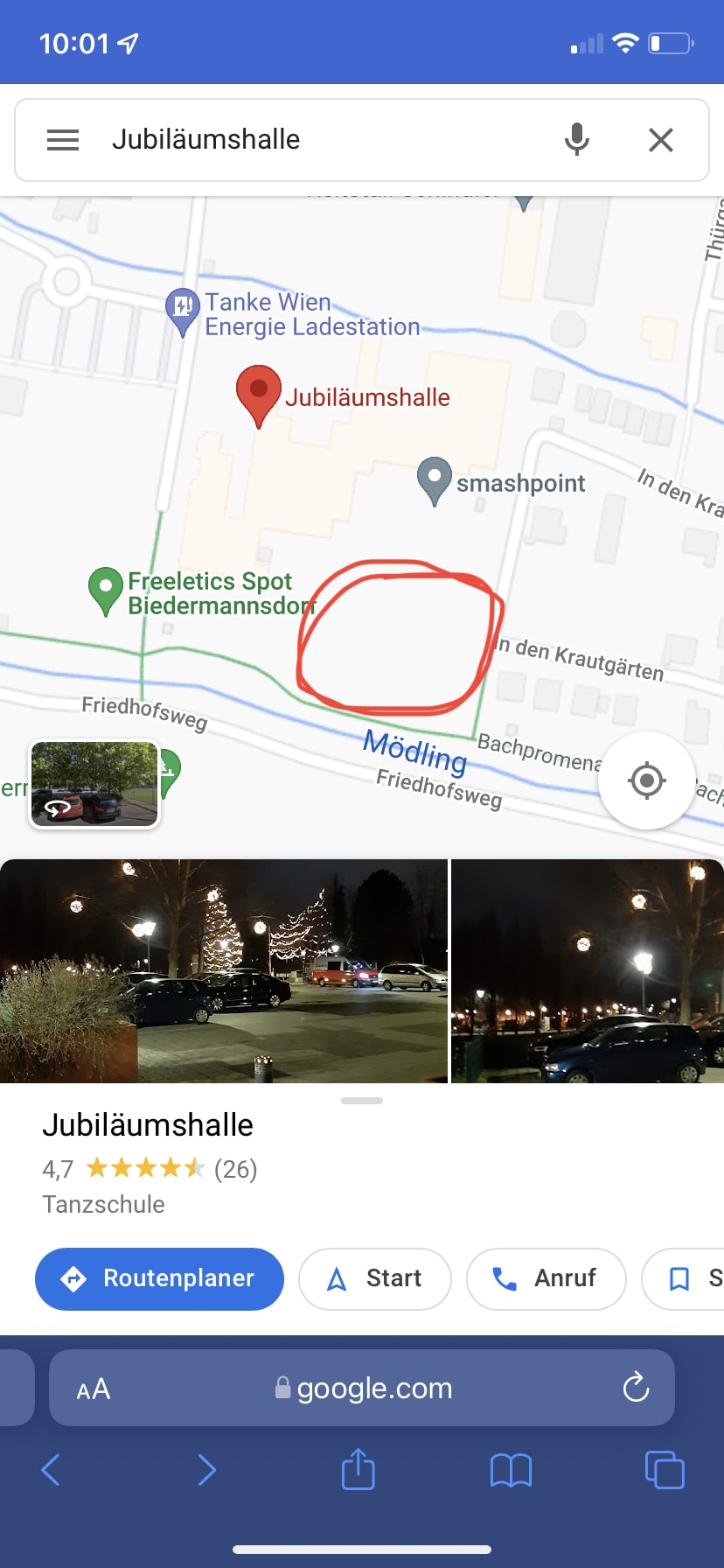
Task: Go back in Safari
Action: (51, 1470)
